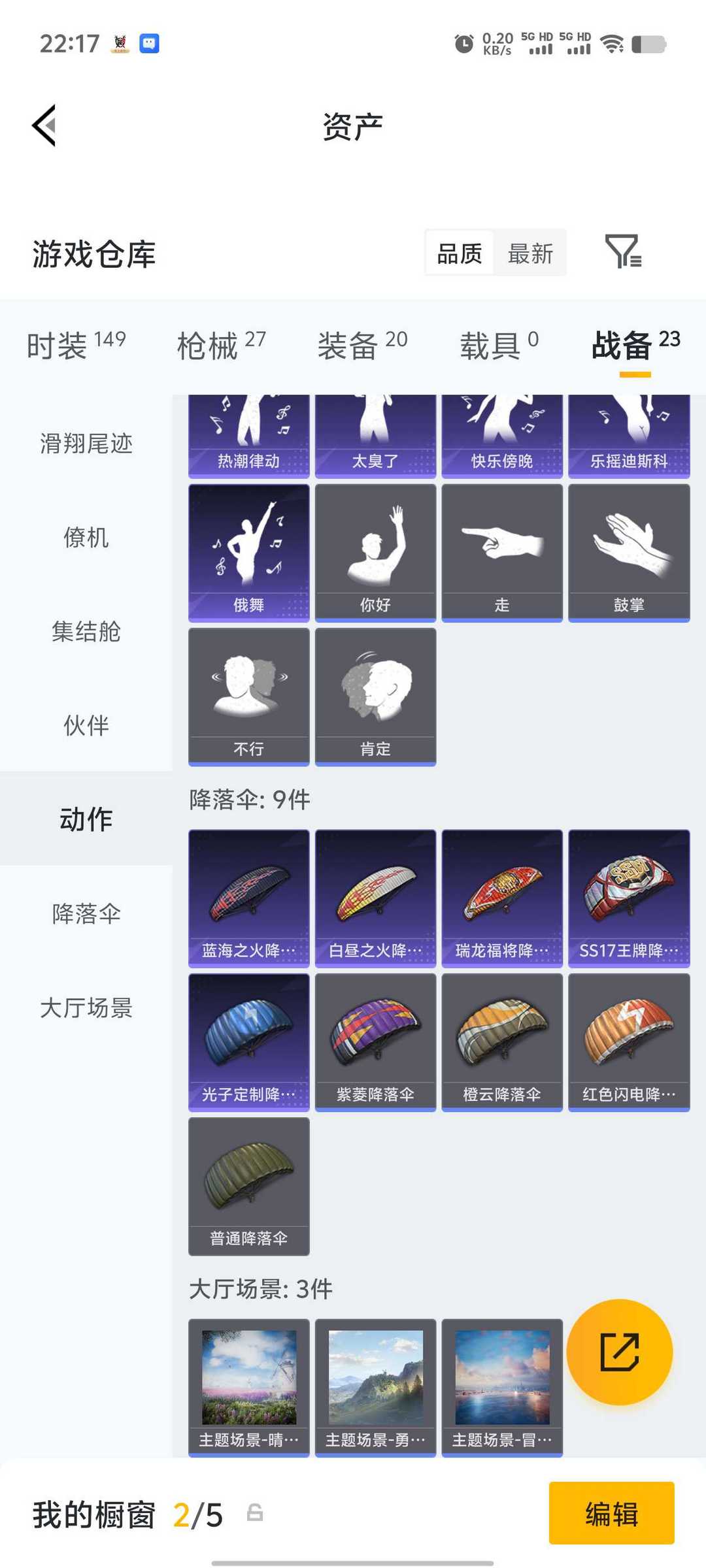Tap the yellow floating share button
This screenshot has width=706, height=1568.
[x=619, y=1352]
